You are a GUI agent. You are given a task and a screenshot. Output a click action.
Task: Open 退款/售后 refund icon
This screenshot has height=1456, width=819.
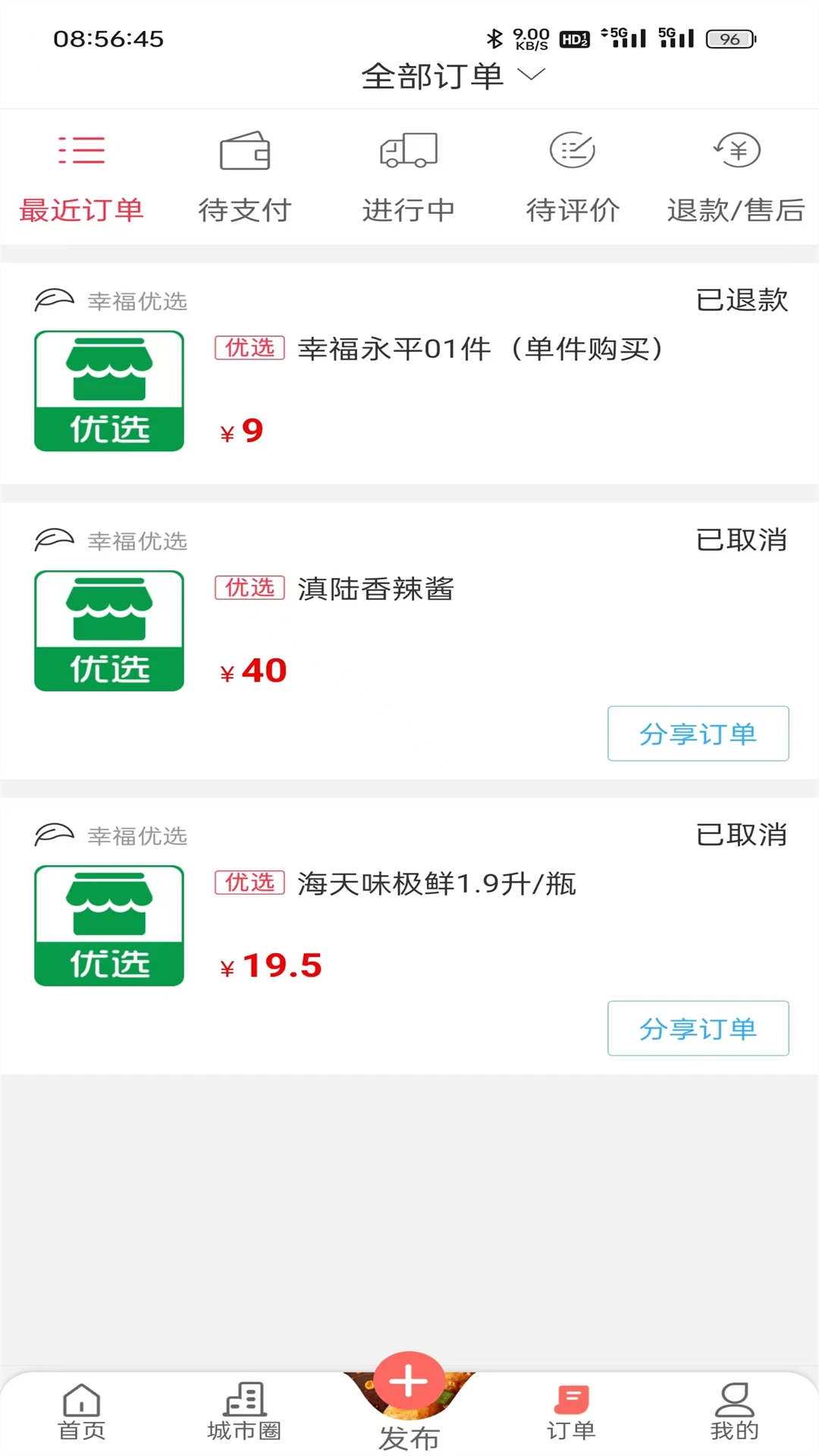click(736, 150)
